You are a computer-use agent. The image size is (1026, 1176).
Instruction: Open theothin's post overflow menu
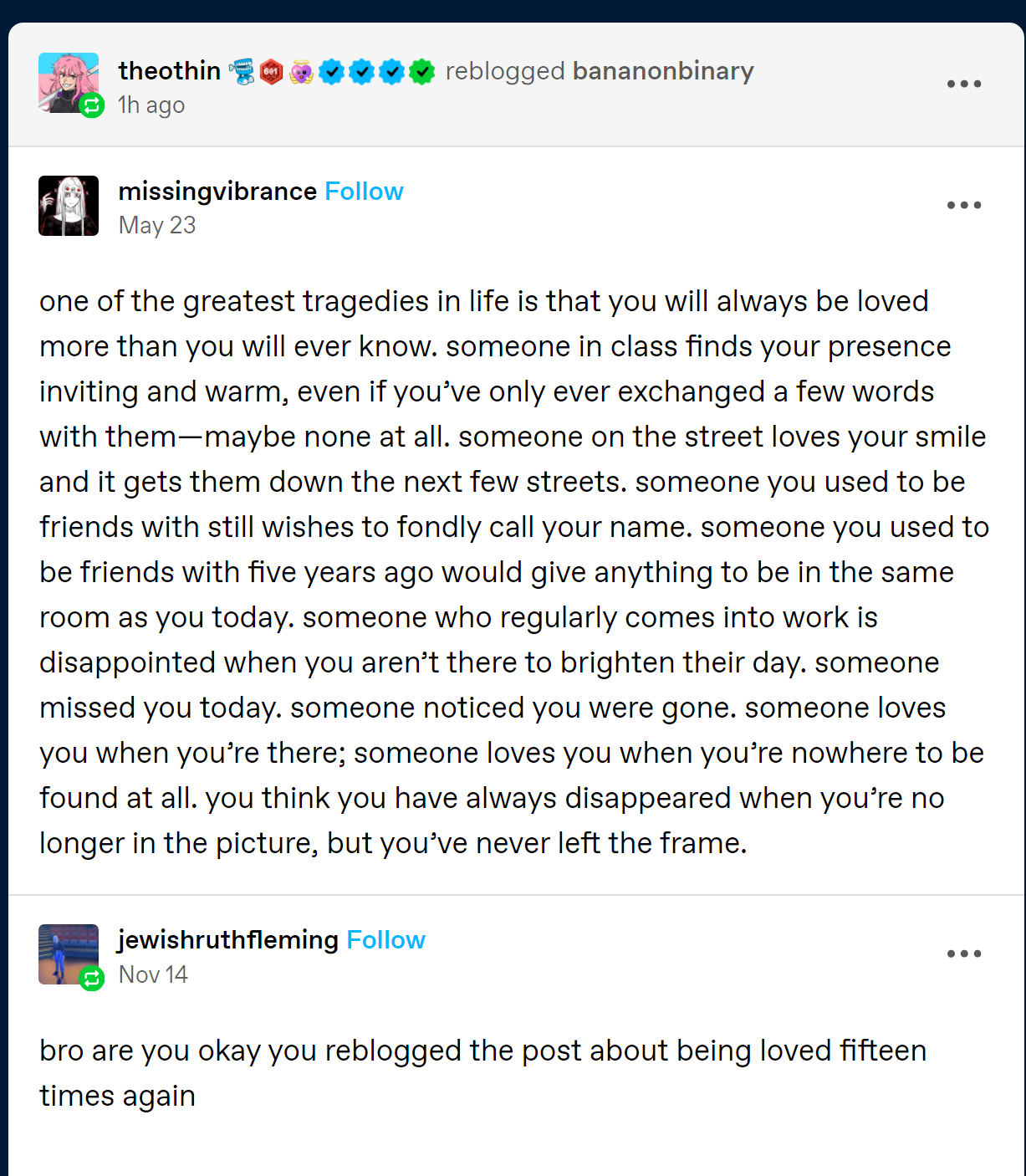(x=963, y=84)
